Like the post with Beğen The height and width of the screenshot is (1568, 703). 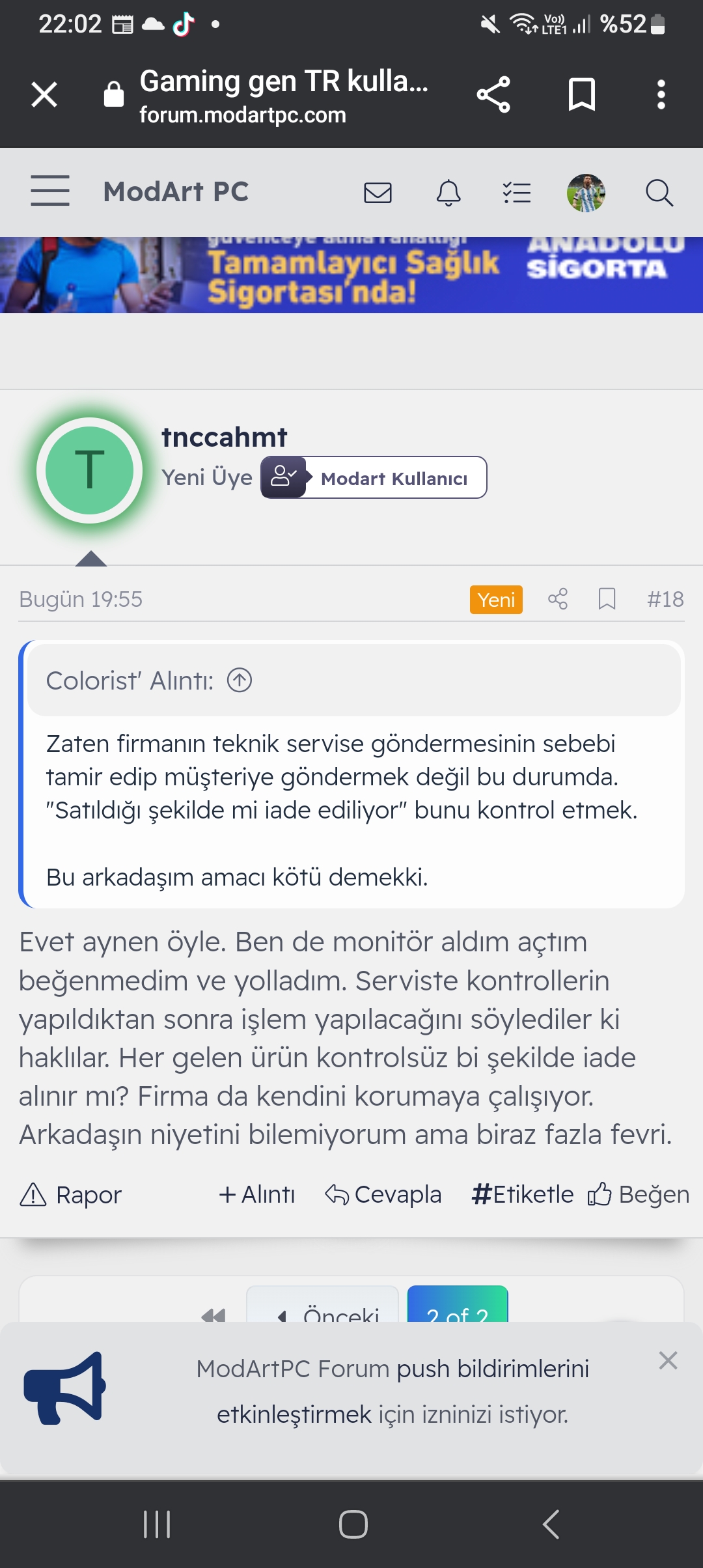[639, 1195]
